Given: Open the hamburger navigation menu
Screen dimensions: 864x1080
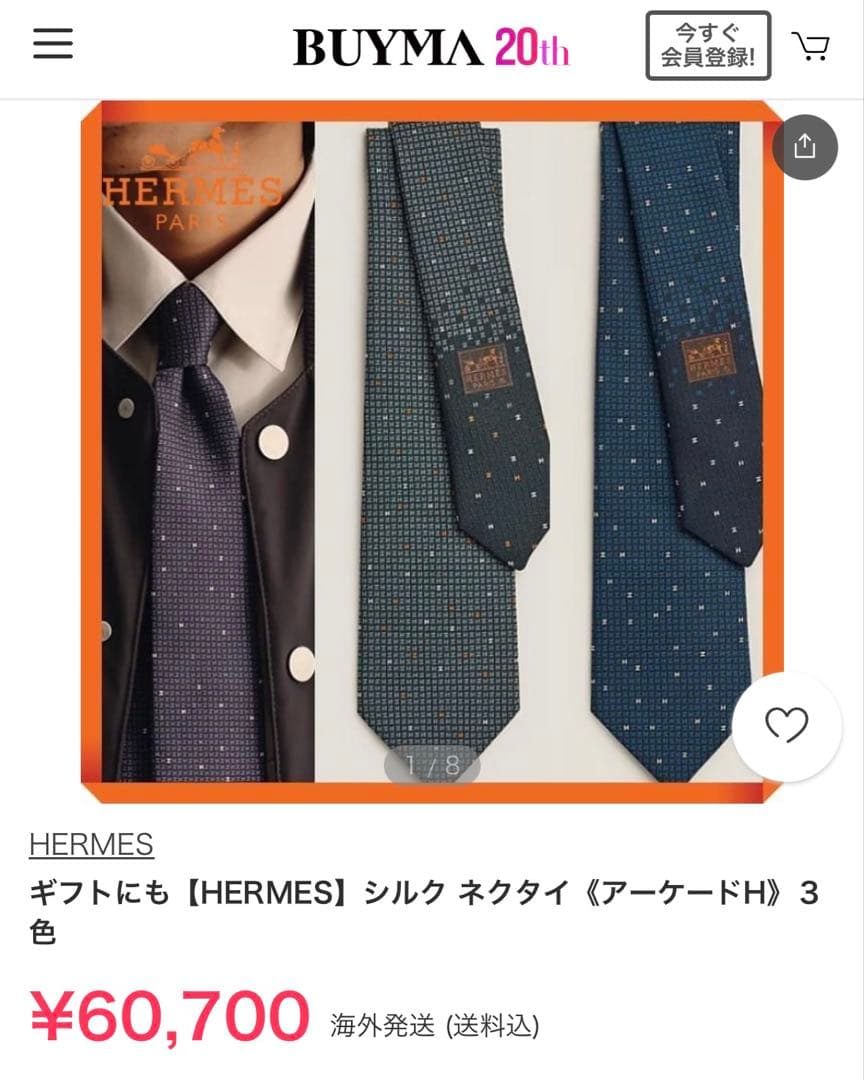Looking at the screenshot, I should coord(51,46).
